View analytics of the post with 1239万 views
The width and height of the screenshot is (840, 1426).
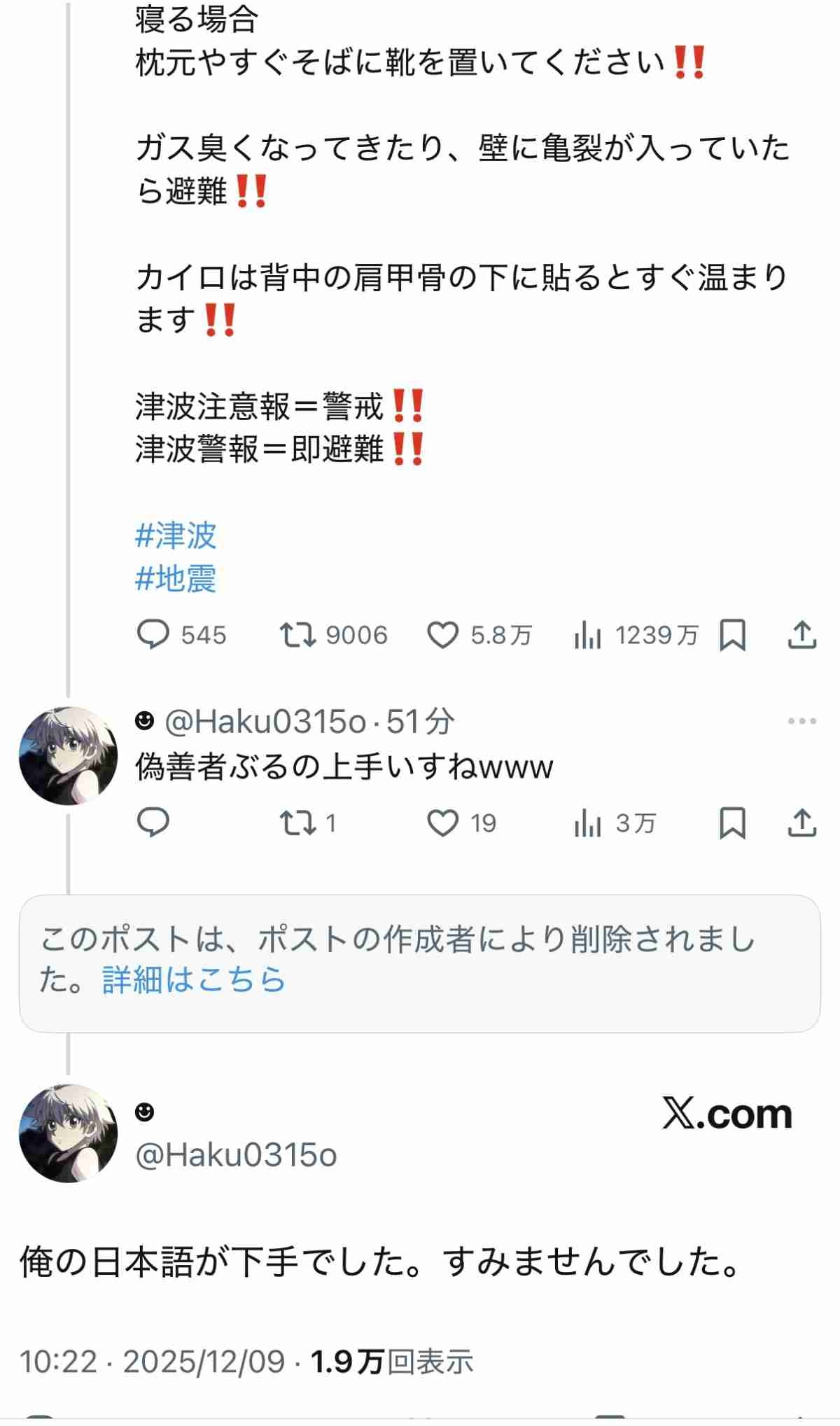(x=587, y=635)
